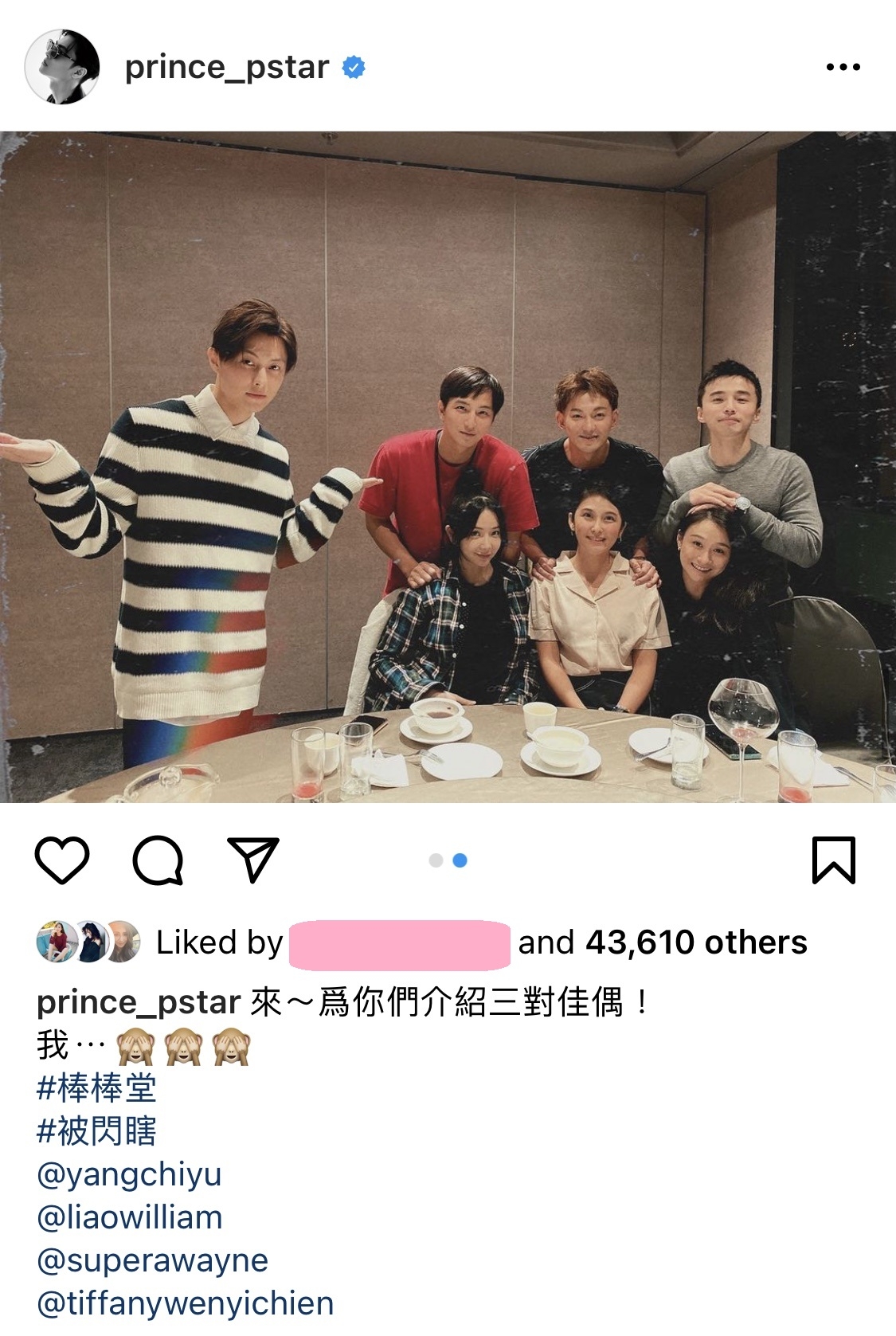
Task: Visit @tiffanywenyichien's profile
Action: pyautogui.click(x=185, y=1303)
